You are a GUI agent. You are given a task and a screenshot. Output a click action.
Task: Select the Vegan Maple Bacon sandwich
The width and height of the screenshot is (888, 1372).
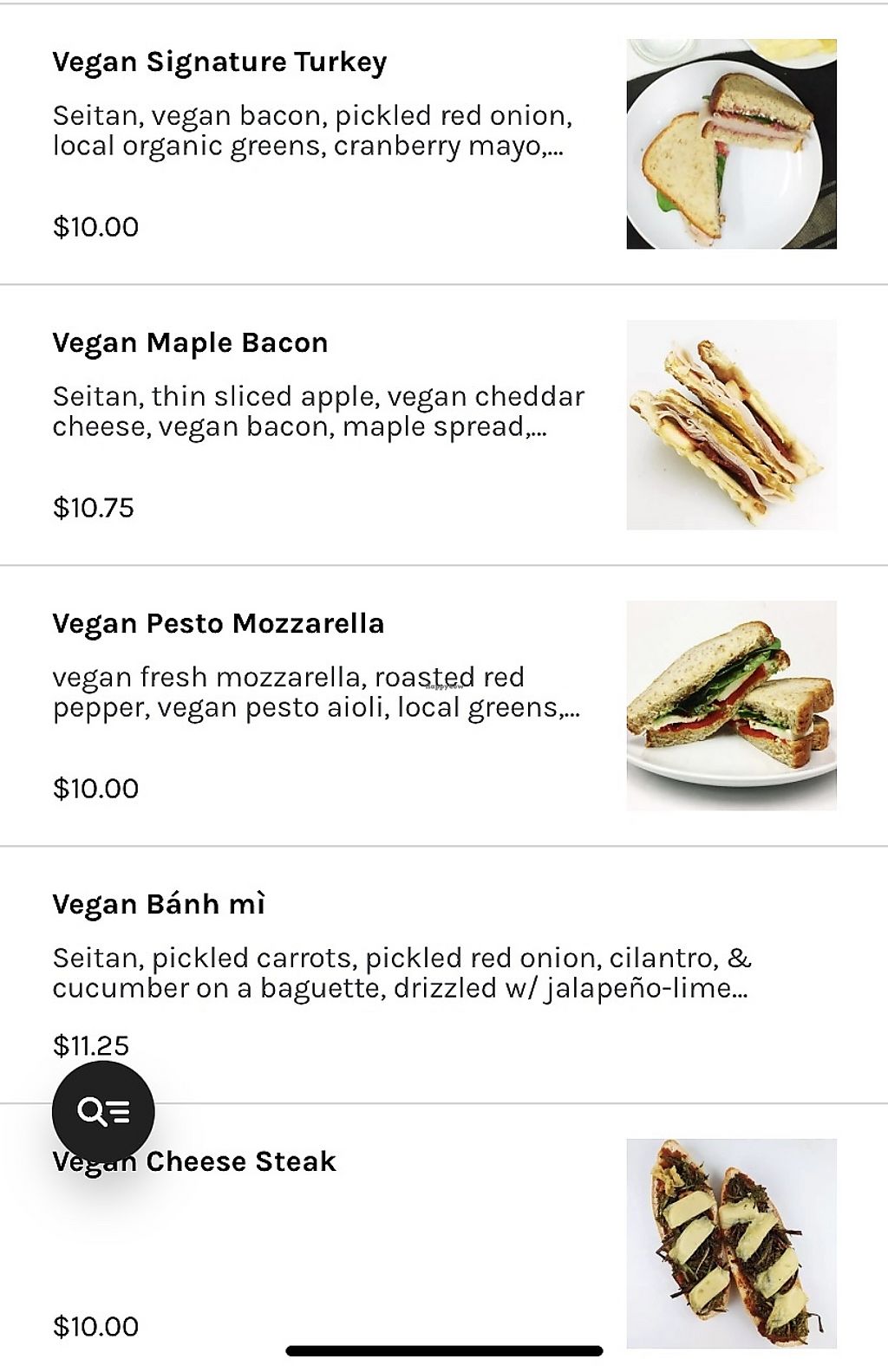[190, 343]
